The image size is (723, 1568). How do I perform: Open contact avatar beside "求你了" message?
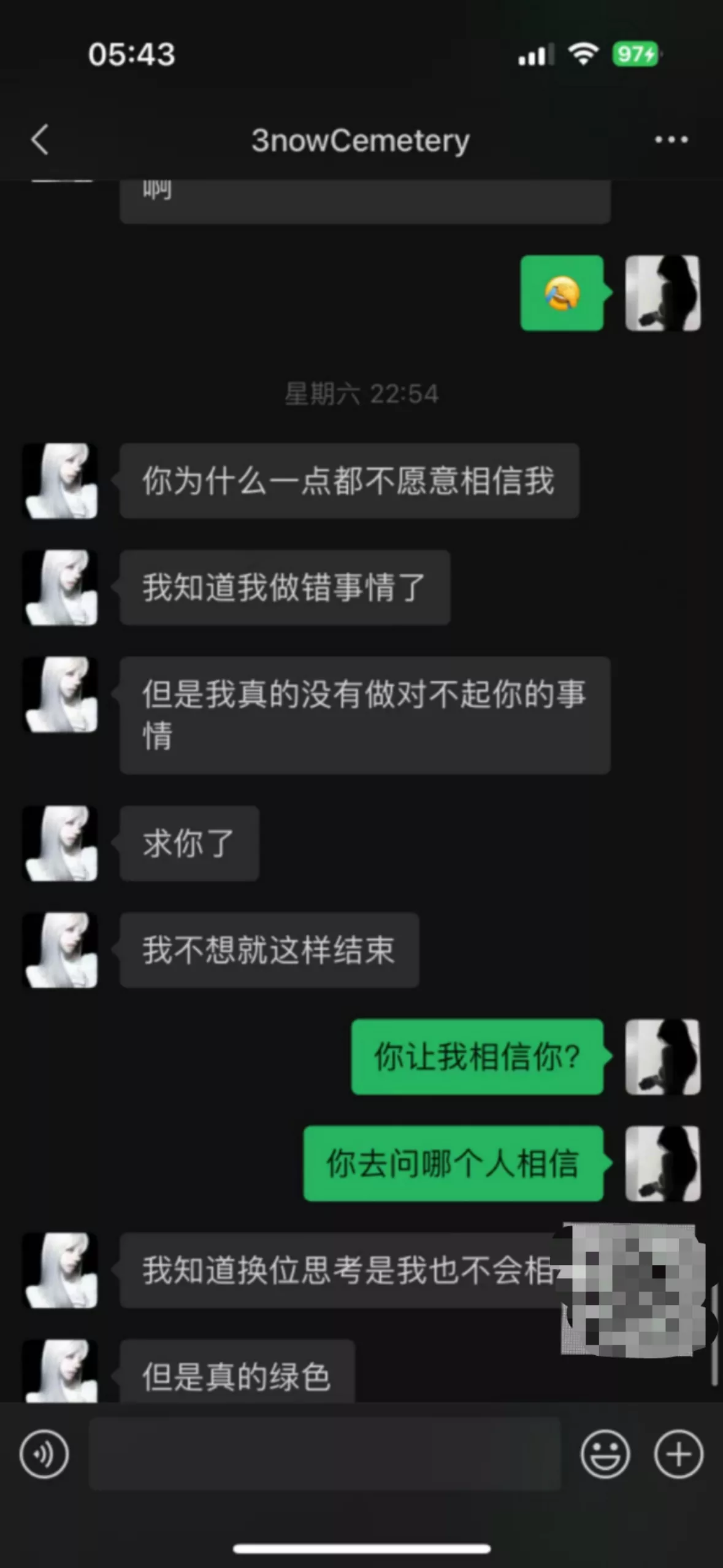61,844
